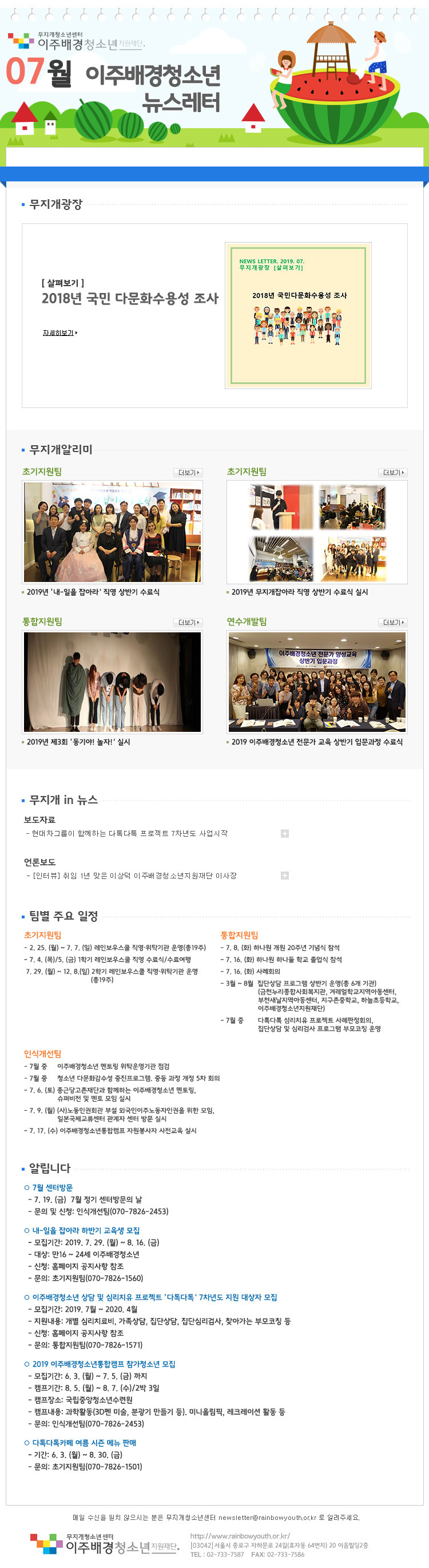Open the '내-일을 잡아라' 직영 상반기 수료식 photo
429x1568 pixels.
pyautogui.click(x=113, y=532)
